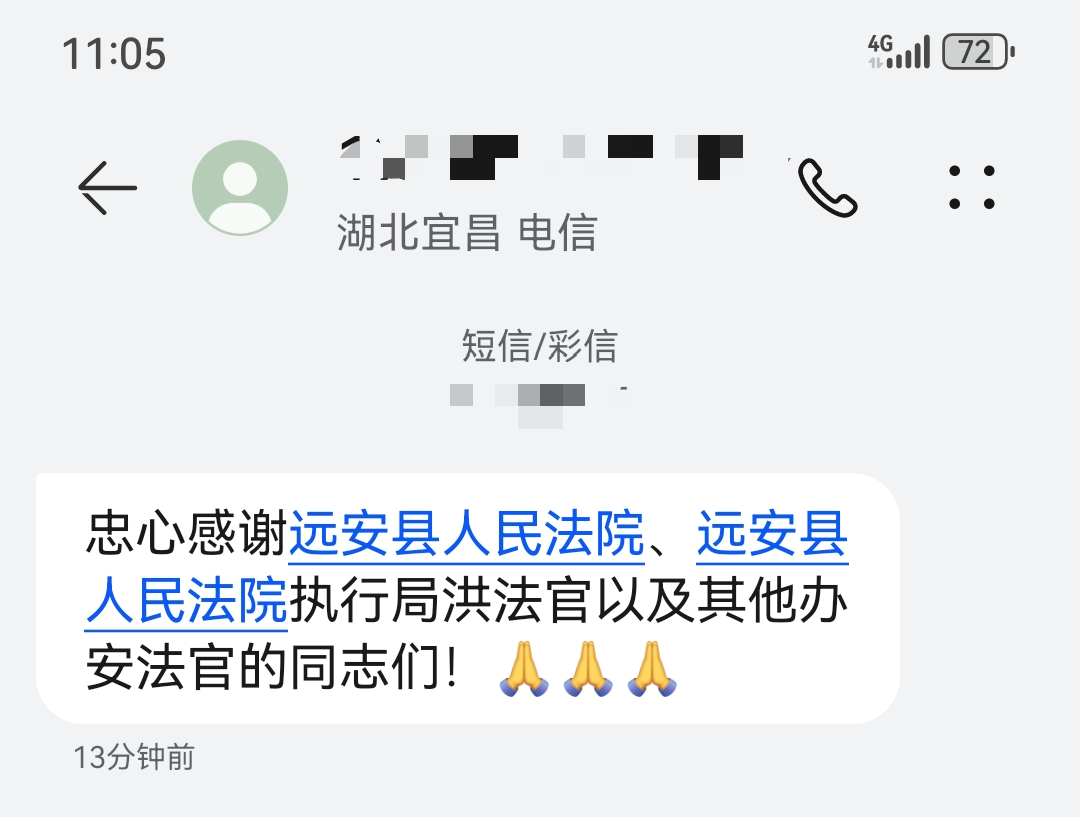The height and width of the screenshot is (817, 1080).
Task: Open the four-dot more options menu
Action: [971, 187]
